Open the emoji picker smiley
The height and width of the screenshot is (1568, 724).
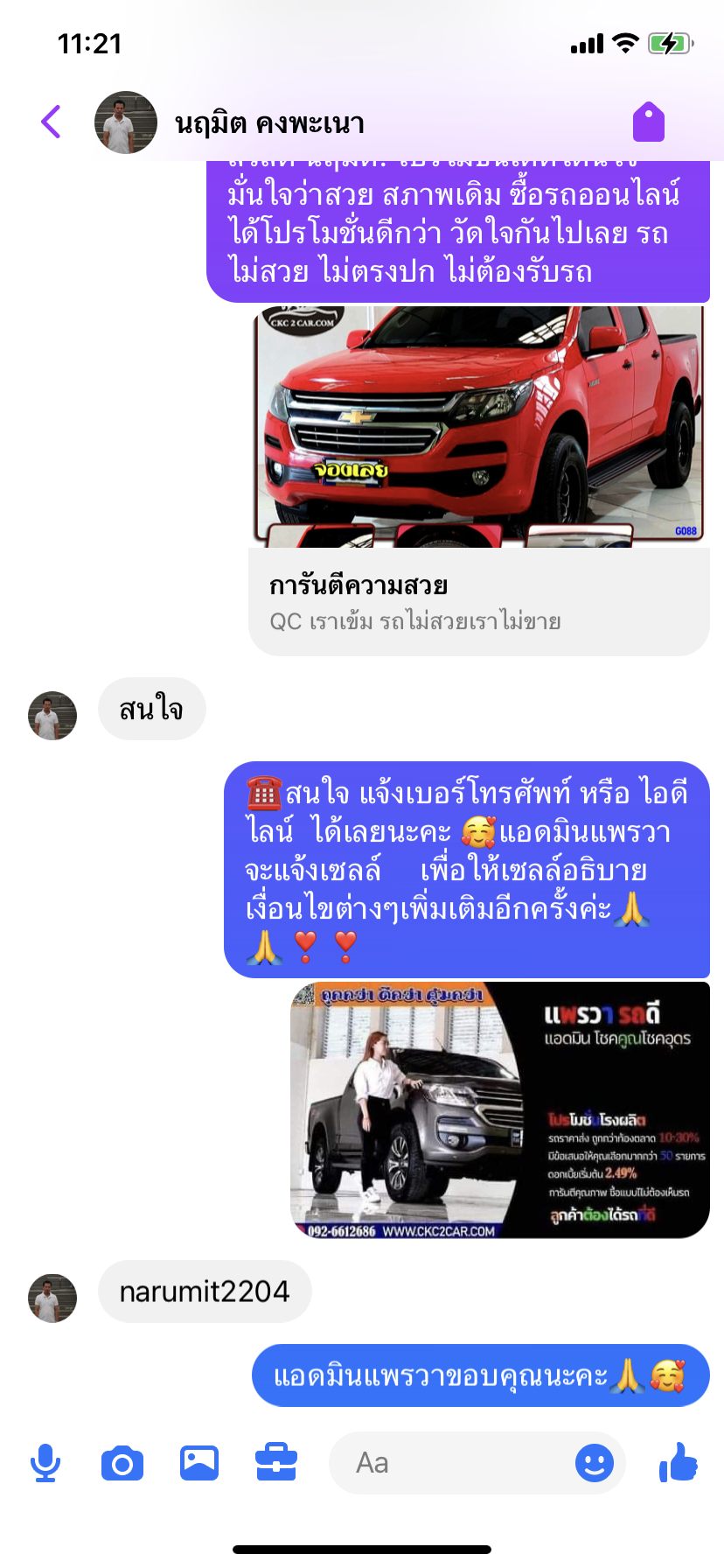point(595,1463)
